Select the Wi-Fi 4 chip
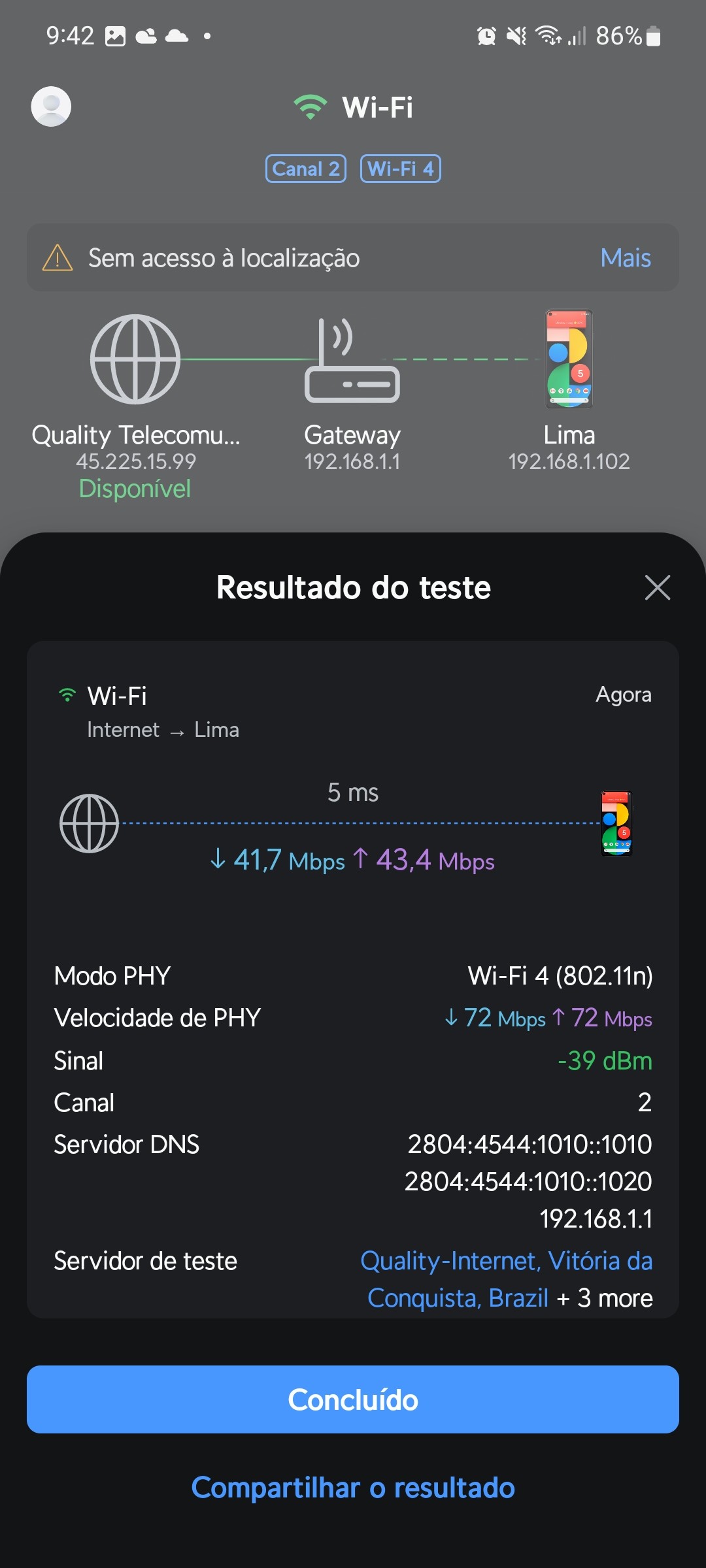Screen dimensions: 706x1568 pos(401,169)
